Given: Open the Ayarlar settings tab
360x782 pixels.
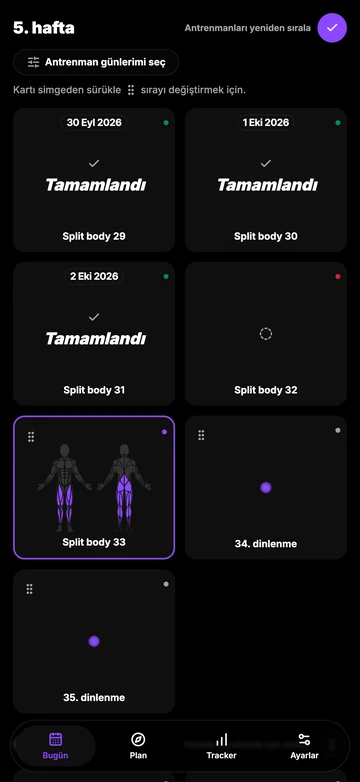Looking at the screenshot, I should point(304,746).
